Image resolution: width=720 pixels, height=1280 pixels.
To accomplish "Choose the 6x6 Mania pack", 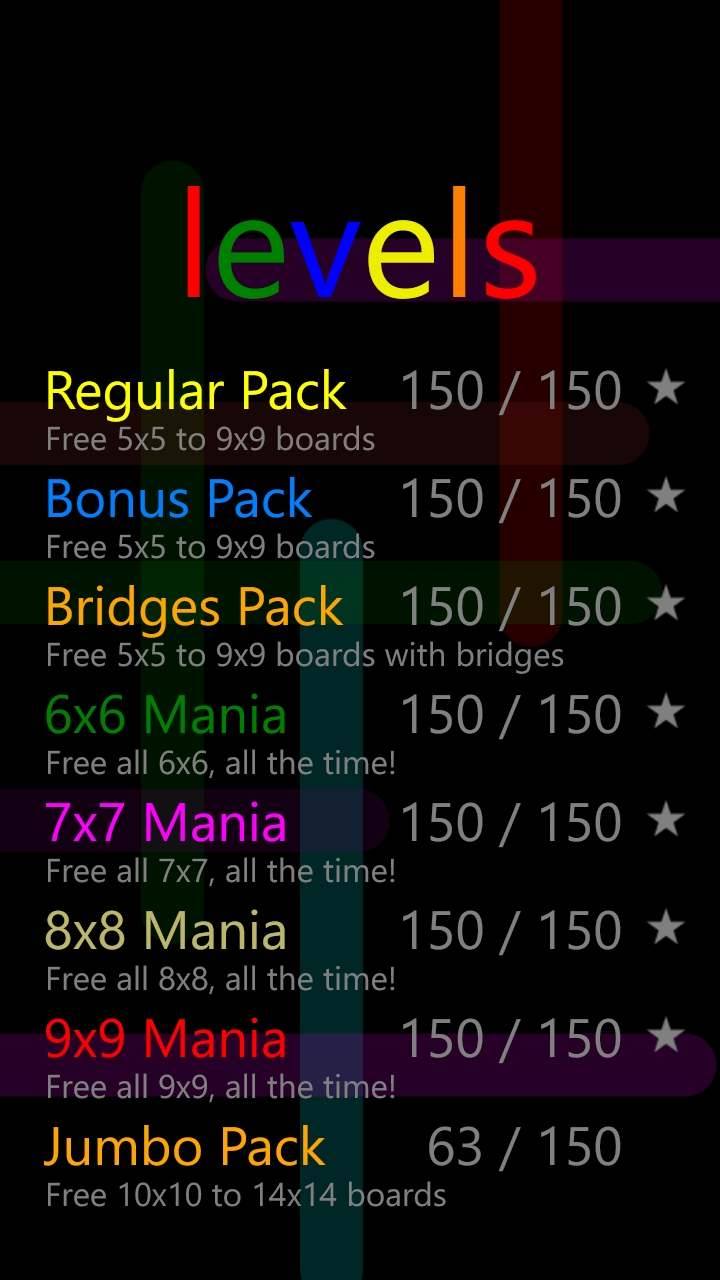I will coord(364,733).
